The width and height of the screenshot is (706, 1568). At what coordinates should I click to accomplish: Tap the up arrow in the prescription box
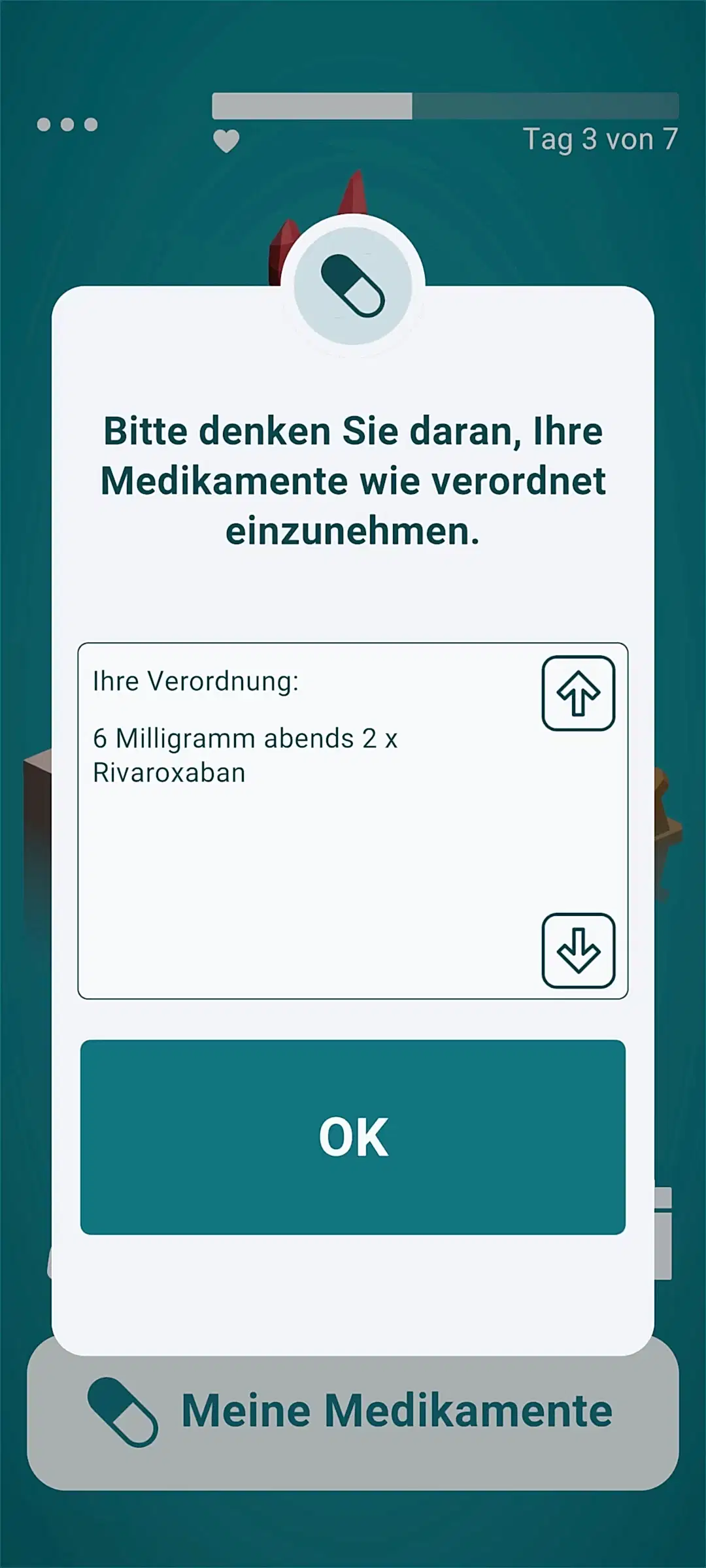(579, 693)
